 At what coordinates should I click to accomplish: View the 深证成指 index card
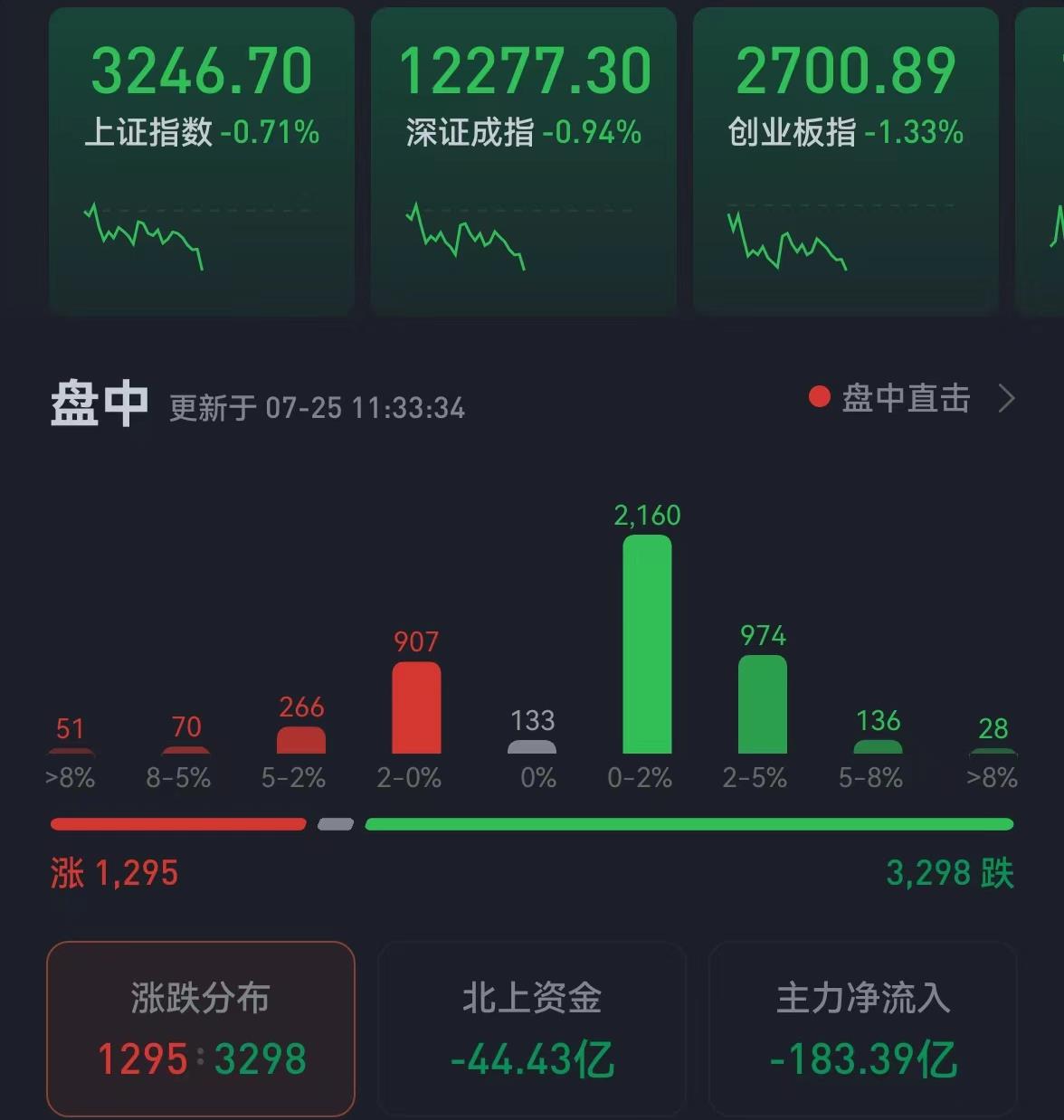pyautogui.click(x=523, y=161)
